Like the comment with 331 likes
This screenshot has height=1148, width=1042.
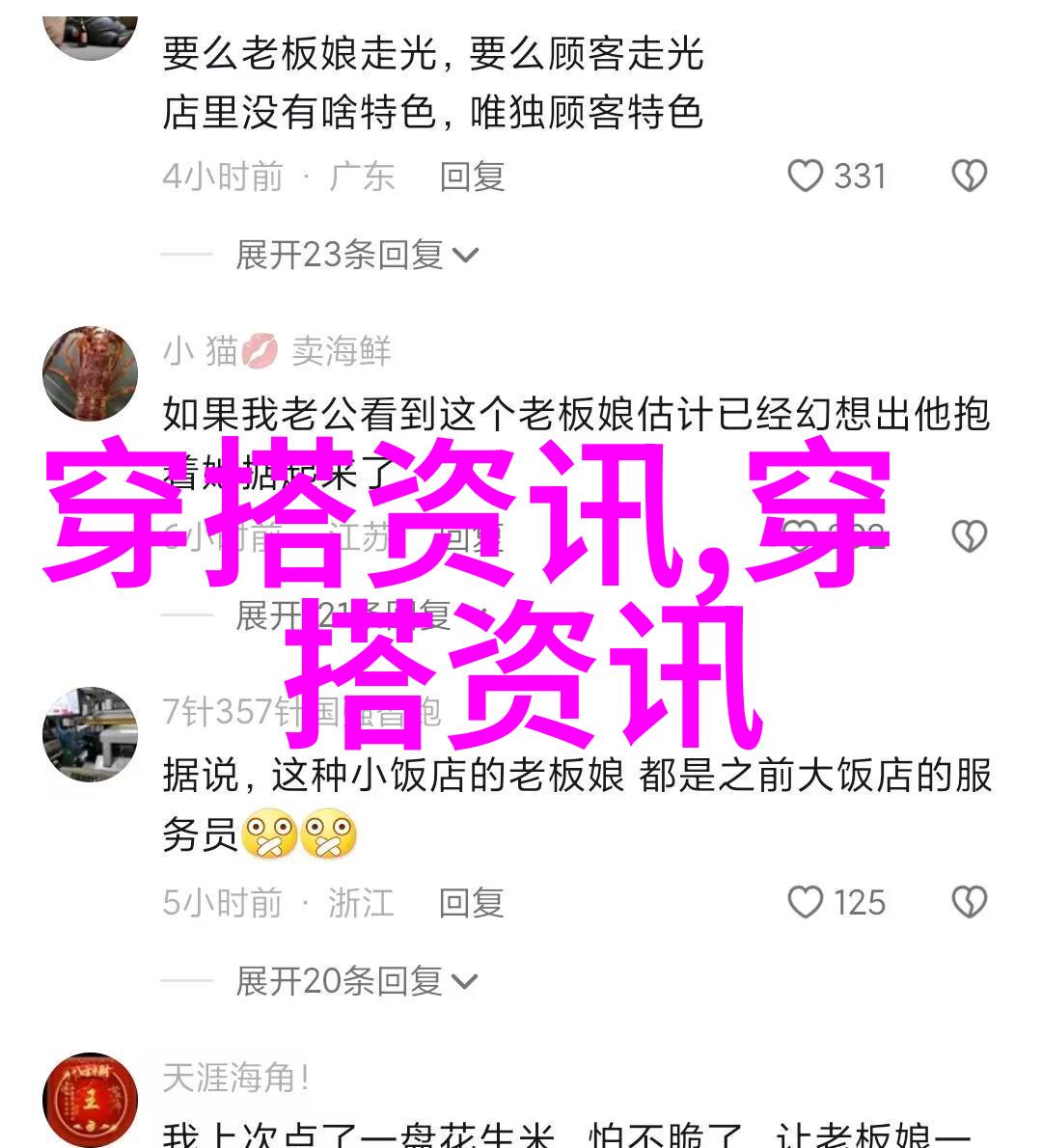(805, 177)
